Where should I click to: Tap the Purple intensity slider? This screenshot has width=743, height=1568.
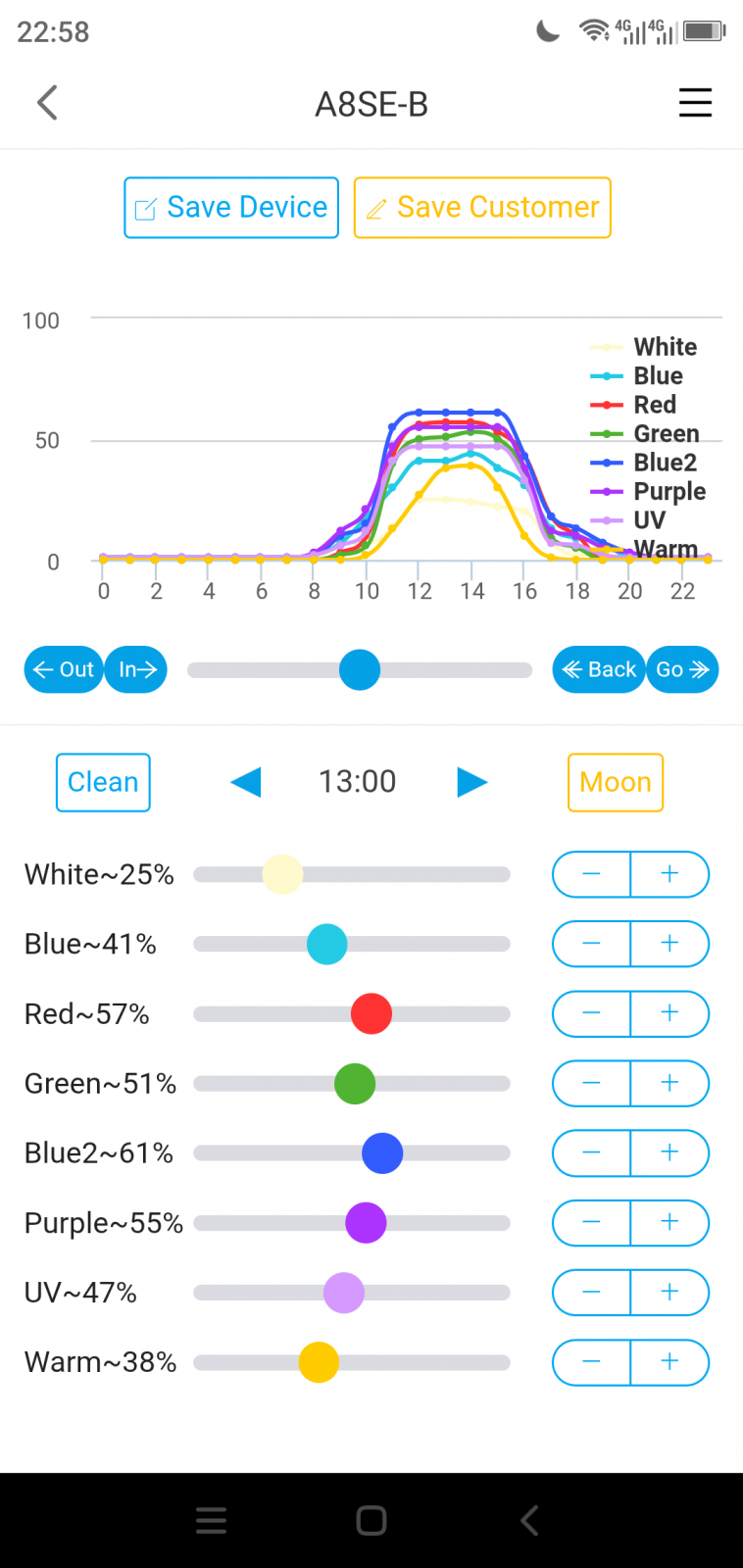pyautogui.click(x=366, y=1223)
